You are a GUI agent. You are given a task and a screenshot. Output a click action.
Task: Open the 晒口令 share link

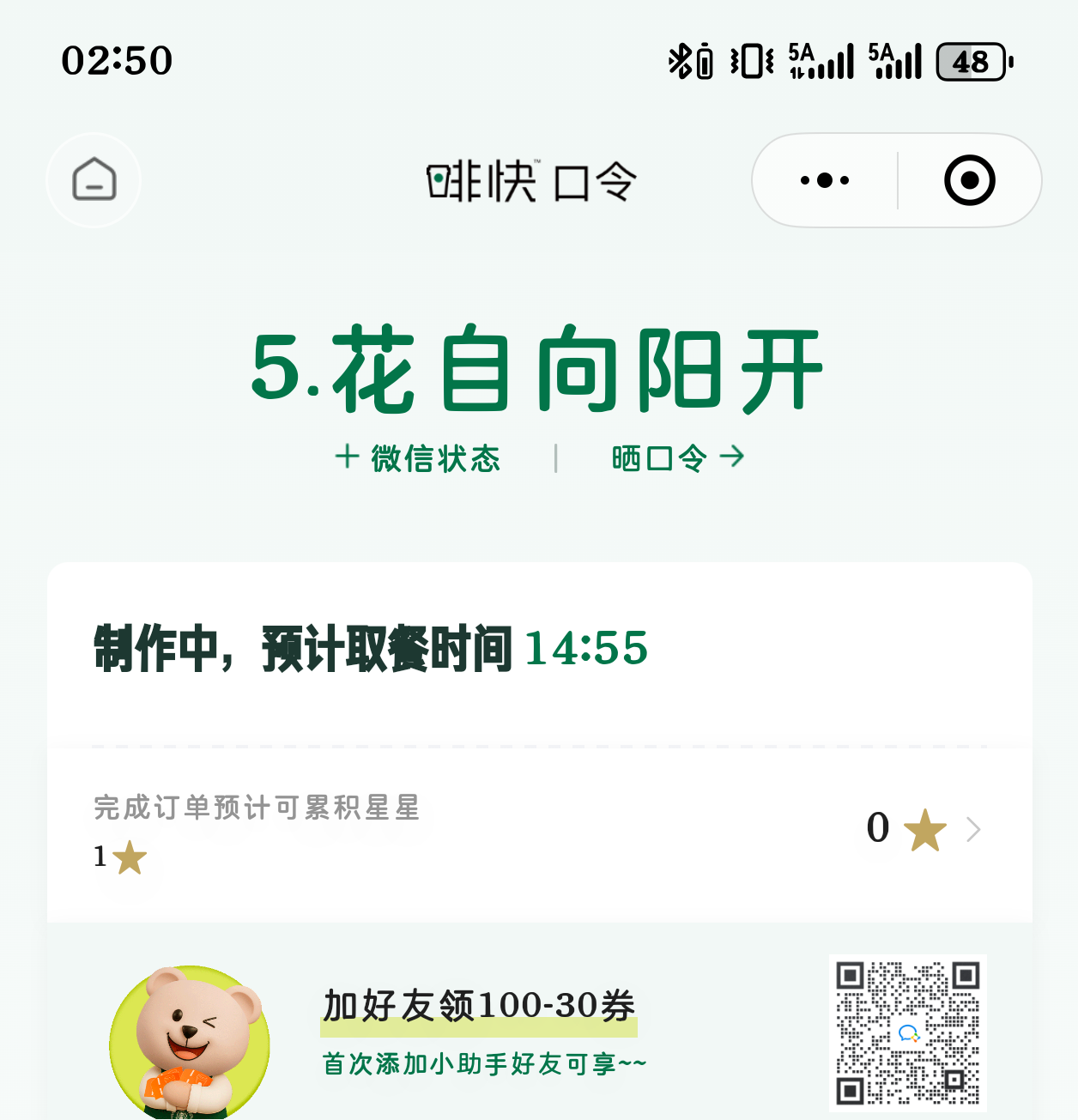[677, 458]
